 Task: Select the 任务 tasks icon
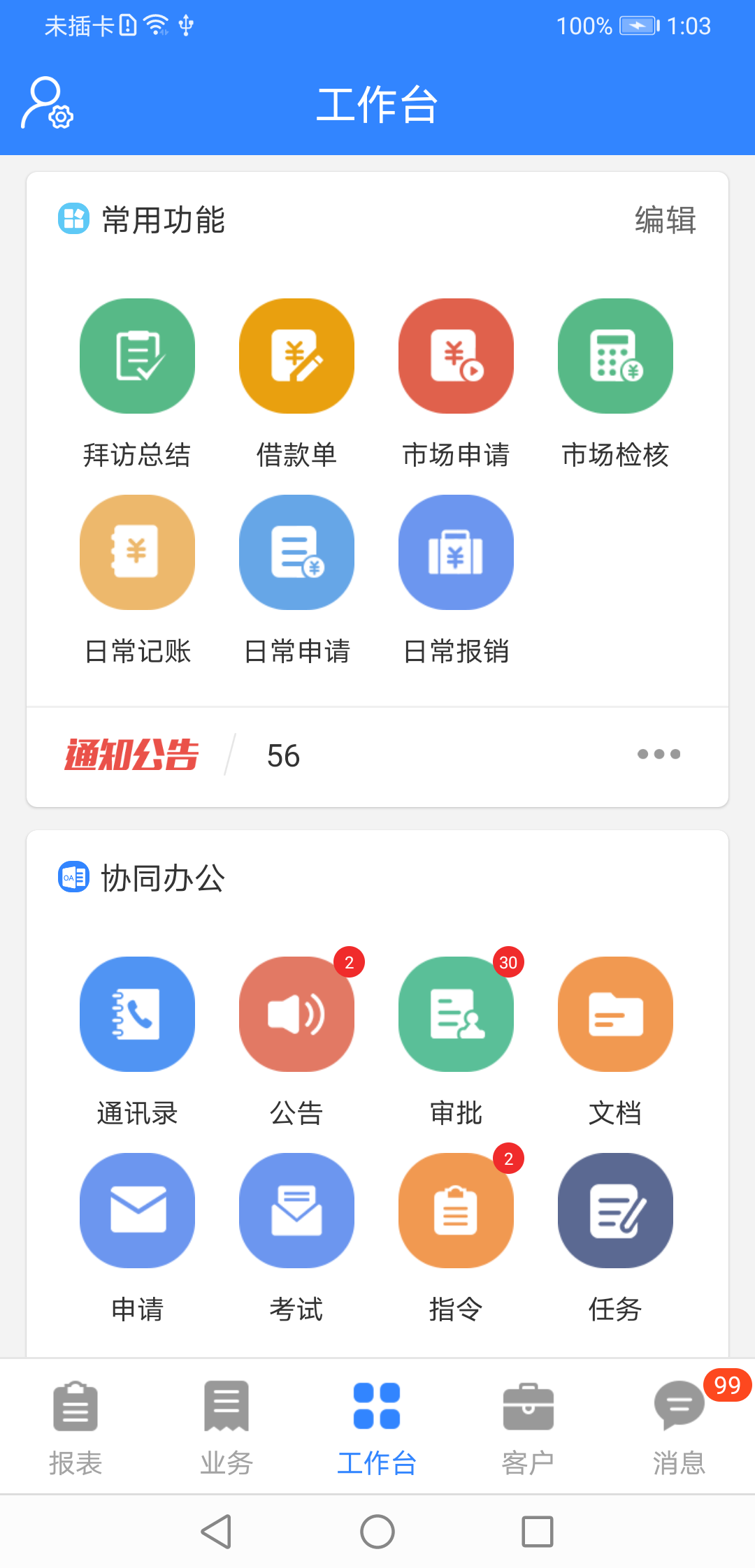tap(615, 1210)
